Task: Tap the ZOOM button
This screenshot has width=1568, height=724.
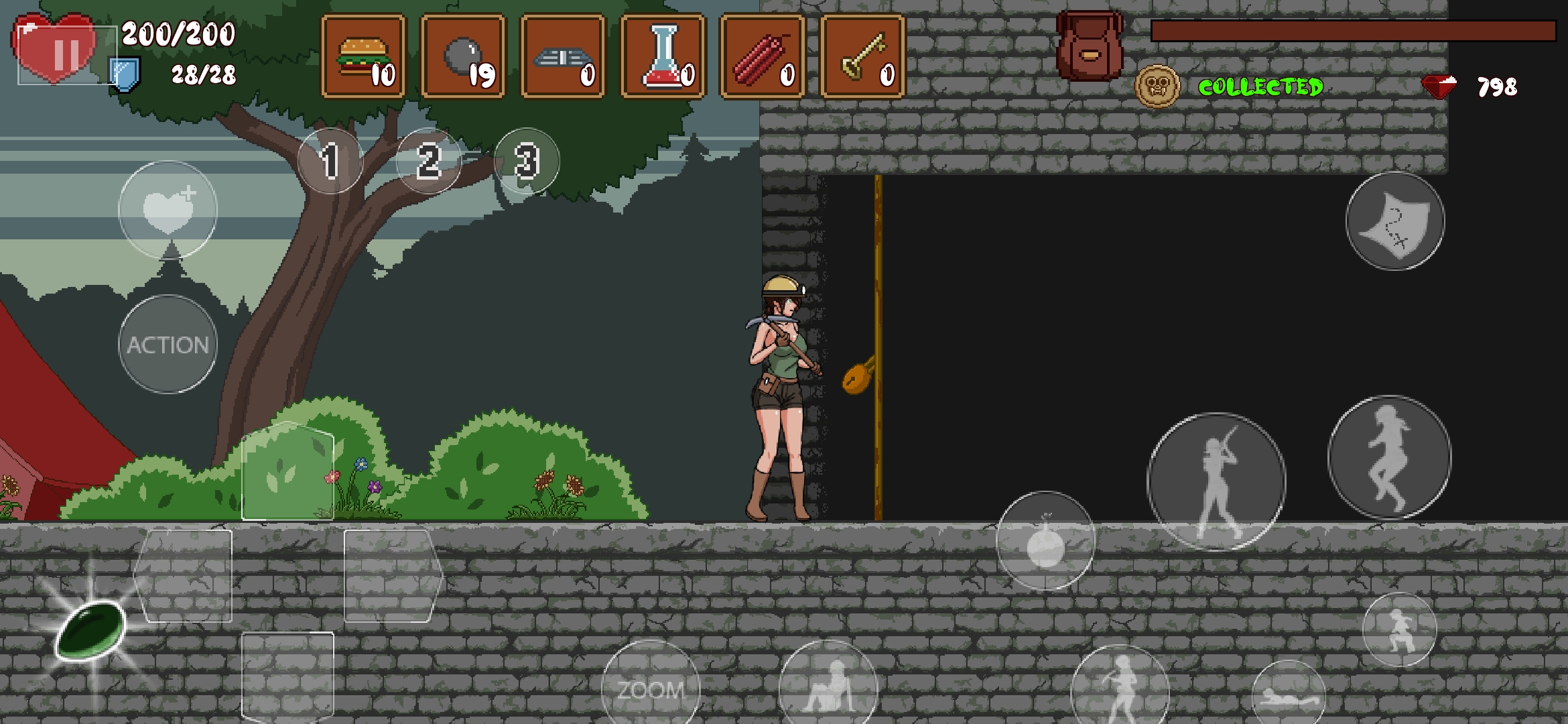Action: coord(650,687)
